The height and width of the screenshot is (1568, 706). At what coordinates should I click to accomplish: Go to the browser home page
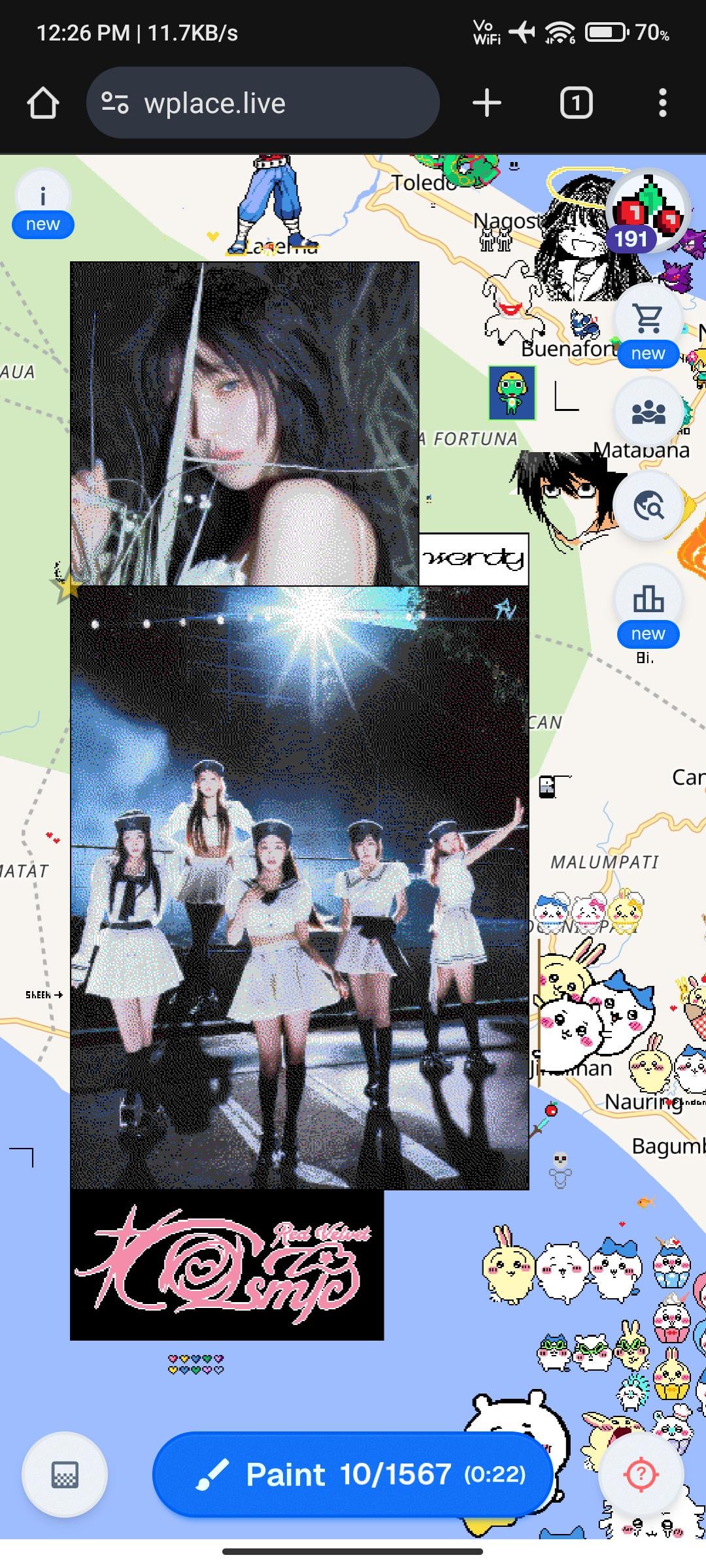click(x=43, y=103)
